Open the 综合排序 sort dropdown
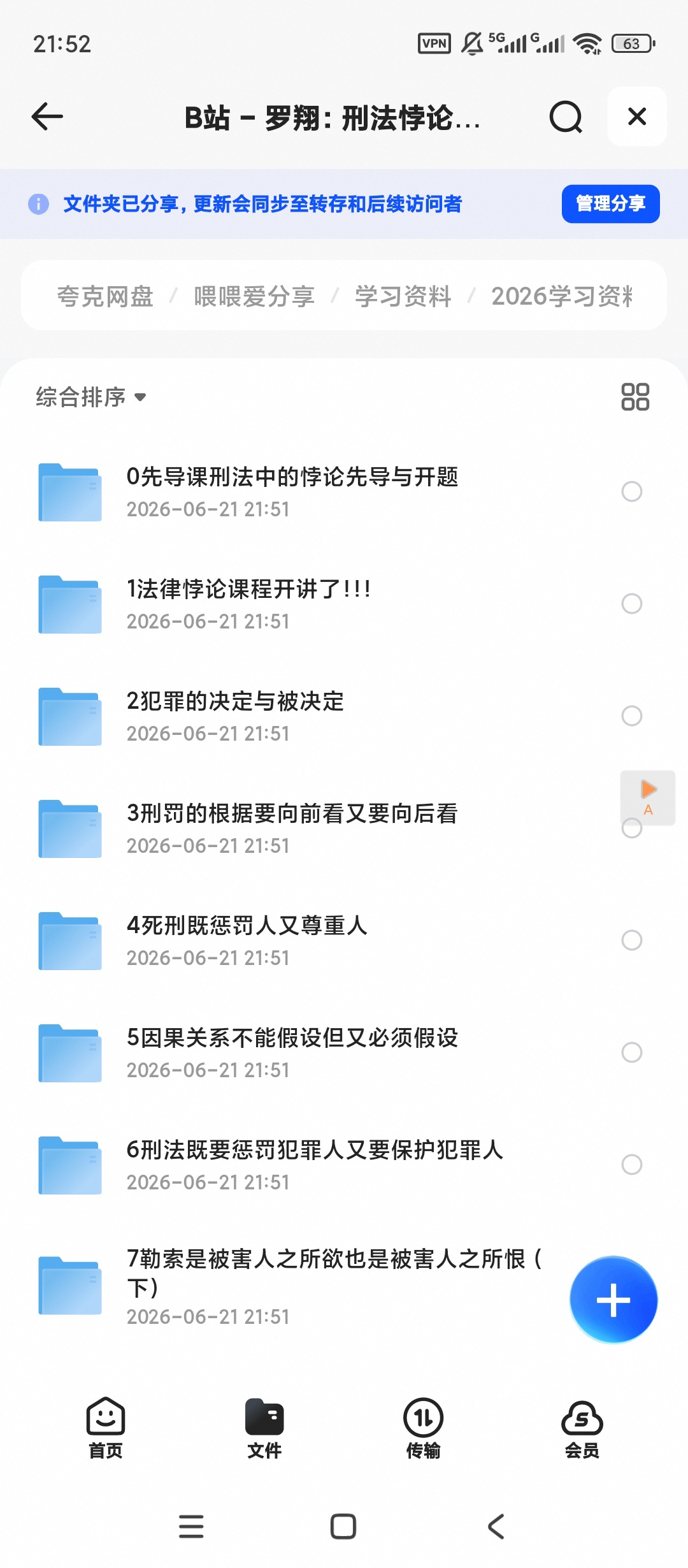This screenshot has width=688, height=1568. [x=90, y=397]
